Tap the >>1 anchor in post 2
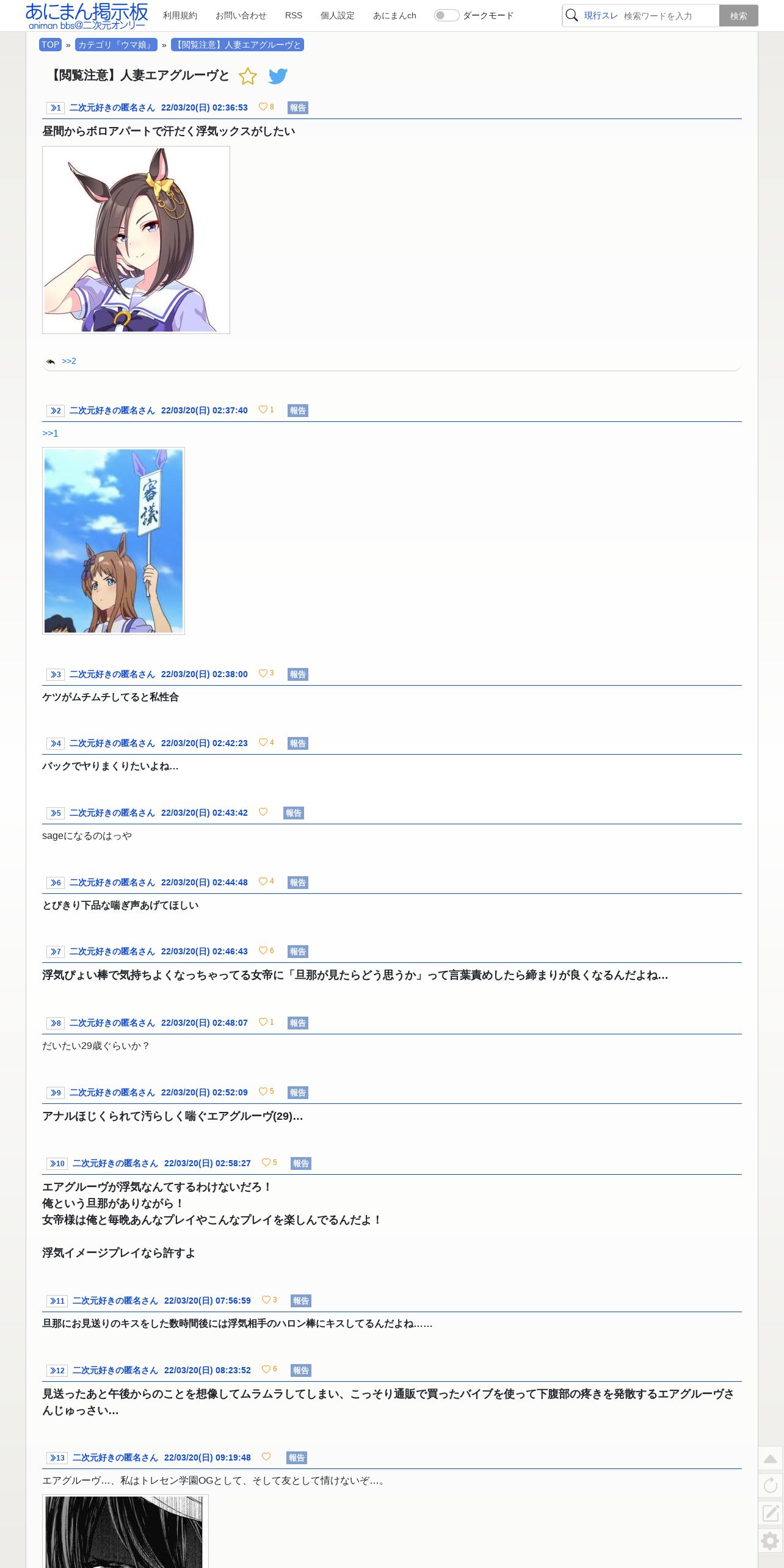Screen dimensions: 784x1568 50,433
